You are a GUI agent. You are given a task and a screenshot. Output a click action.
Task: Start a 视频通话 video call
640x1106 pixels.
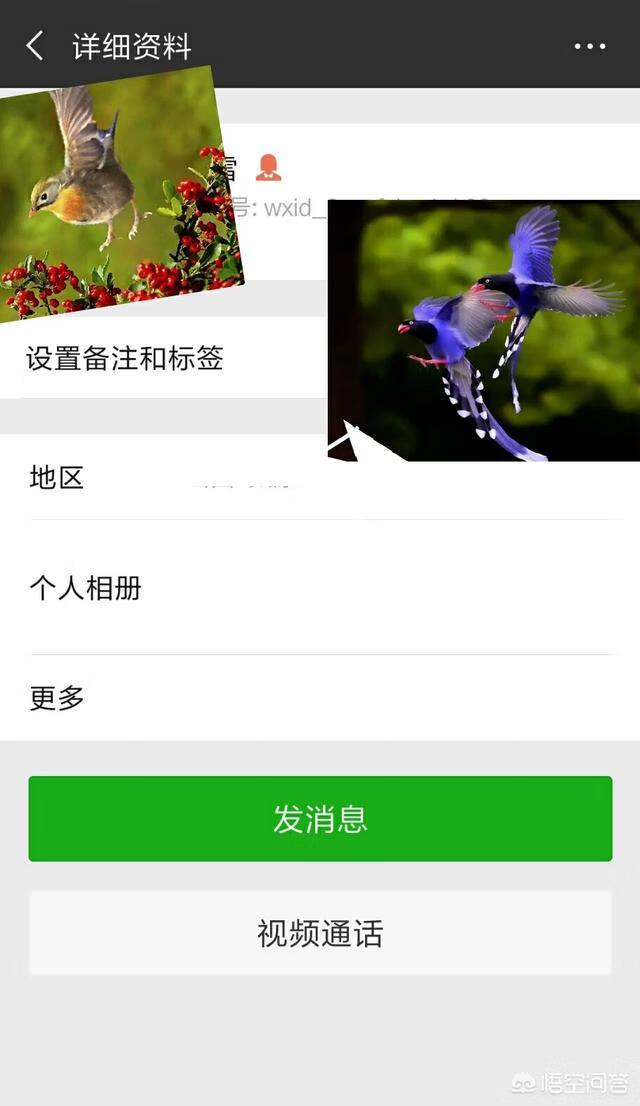tap(320, 933)
